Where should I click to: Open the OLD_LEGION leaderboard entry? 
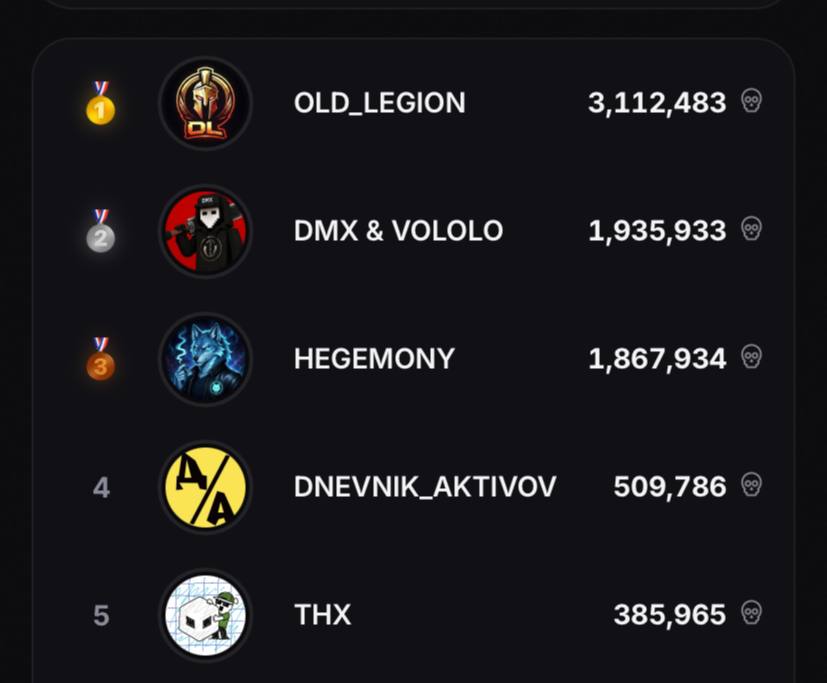[414, 103]
